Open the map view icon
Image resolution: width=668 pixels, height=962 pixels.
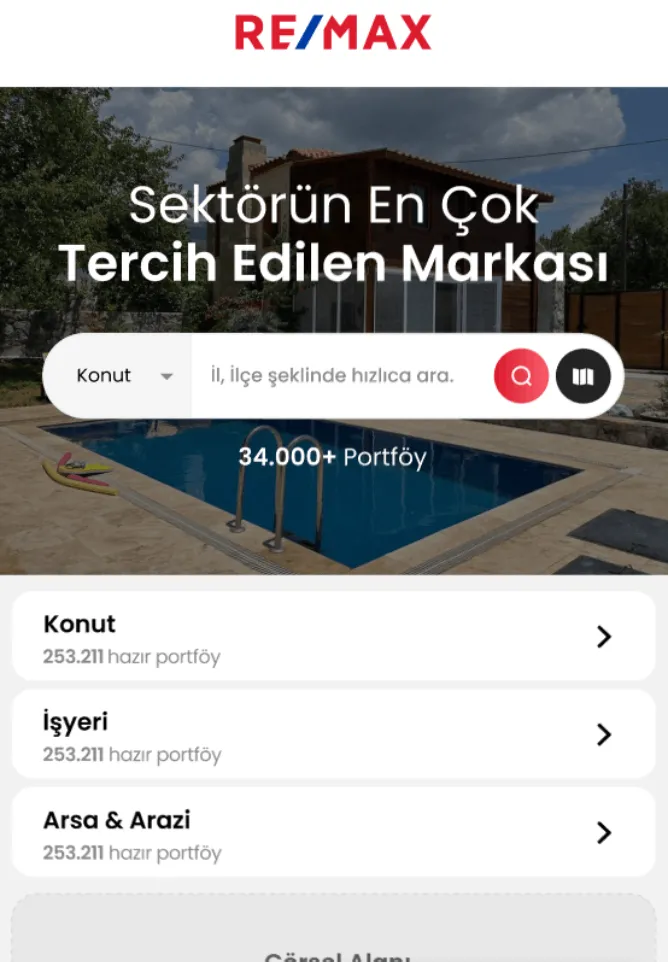(x=583, y=376)
